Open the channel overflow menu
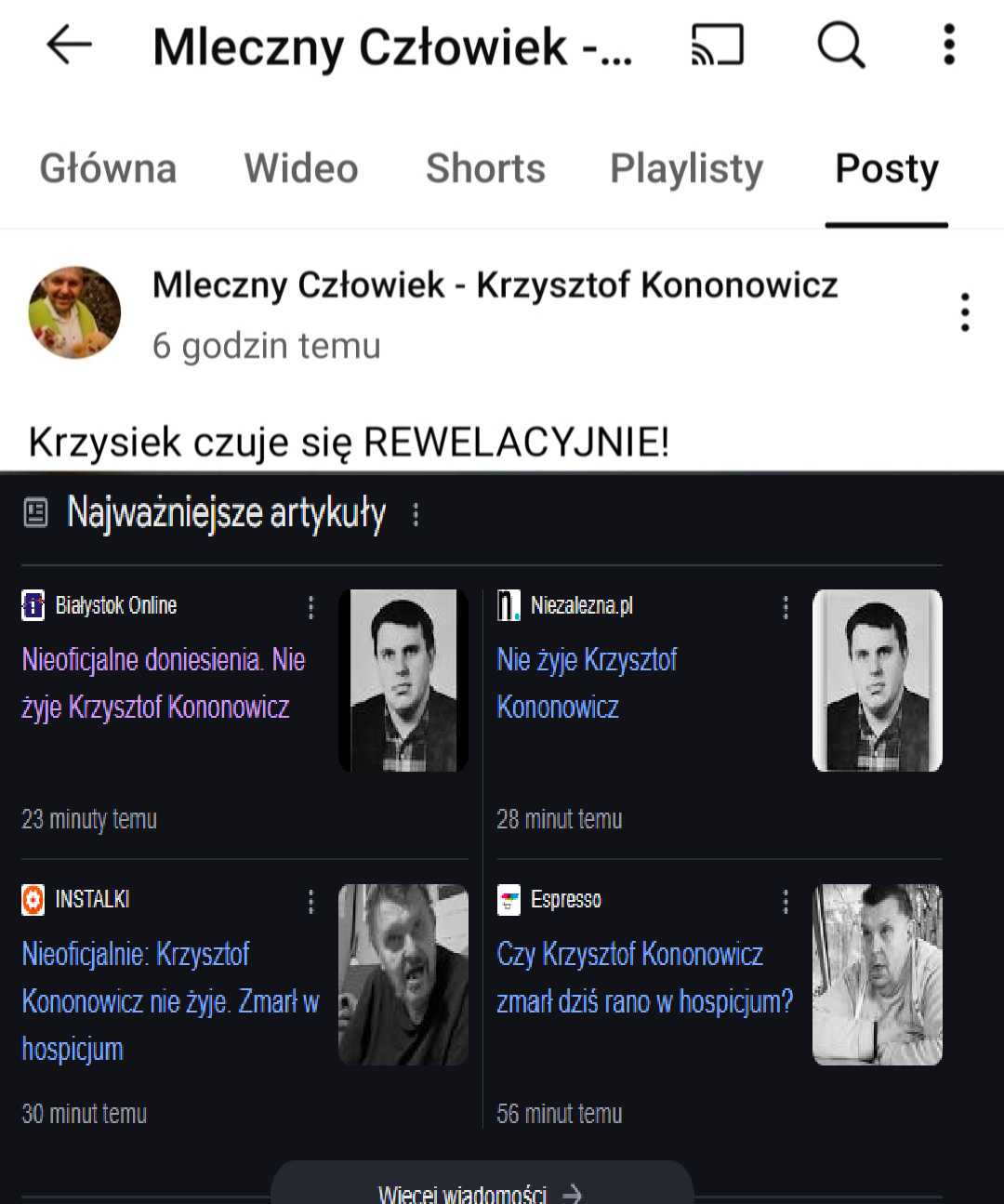The width and height of the screenshot is (1004, 1204). pyautogui.click(x=949, y=45)
